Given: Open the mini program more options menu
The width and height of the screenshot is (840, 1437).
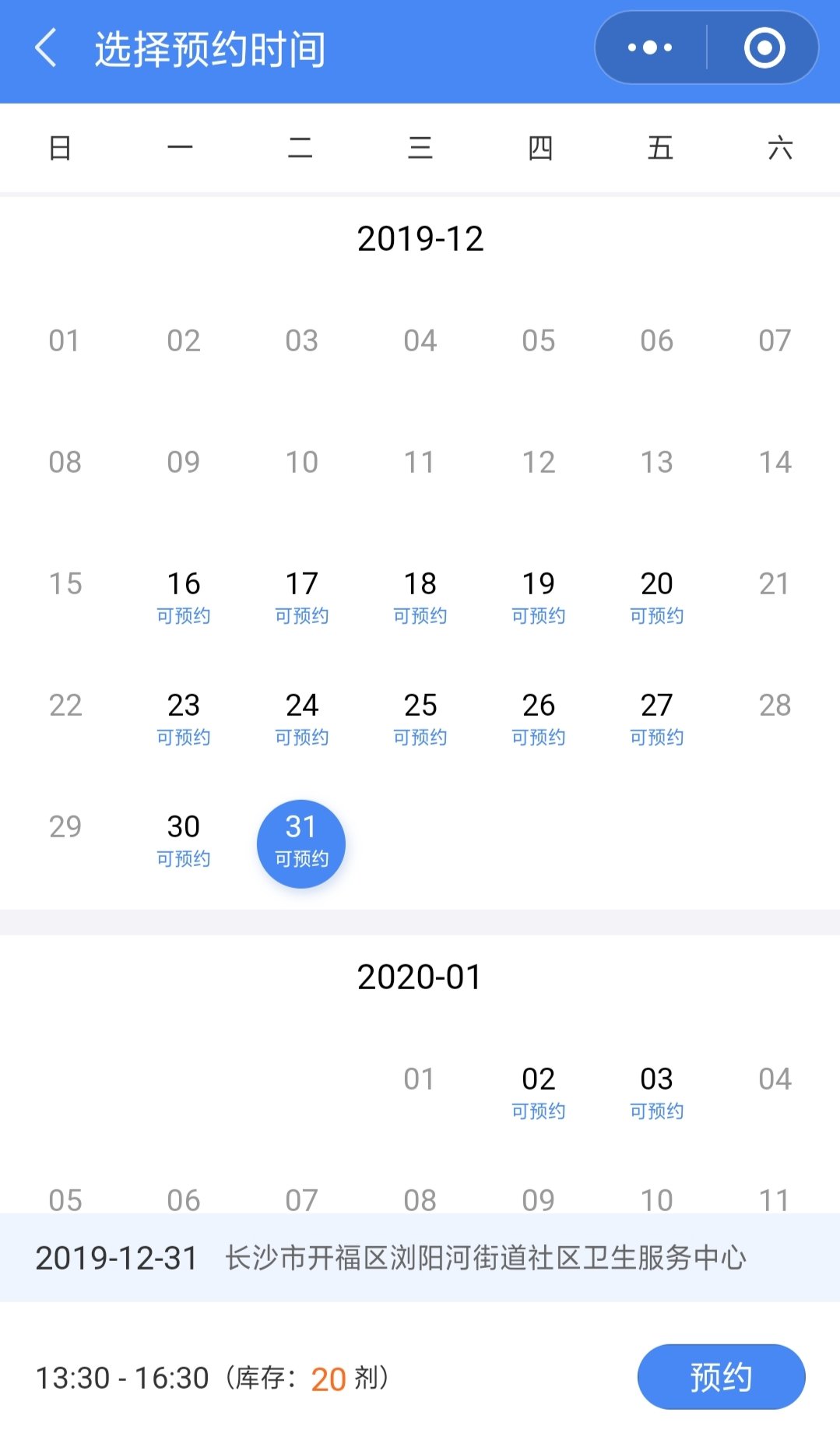Looking at the screenshot, I should coord(650,48).
